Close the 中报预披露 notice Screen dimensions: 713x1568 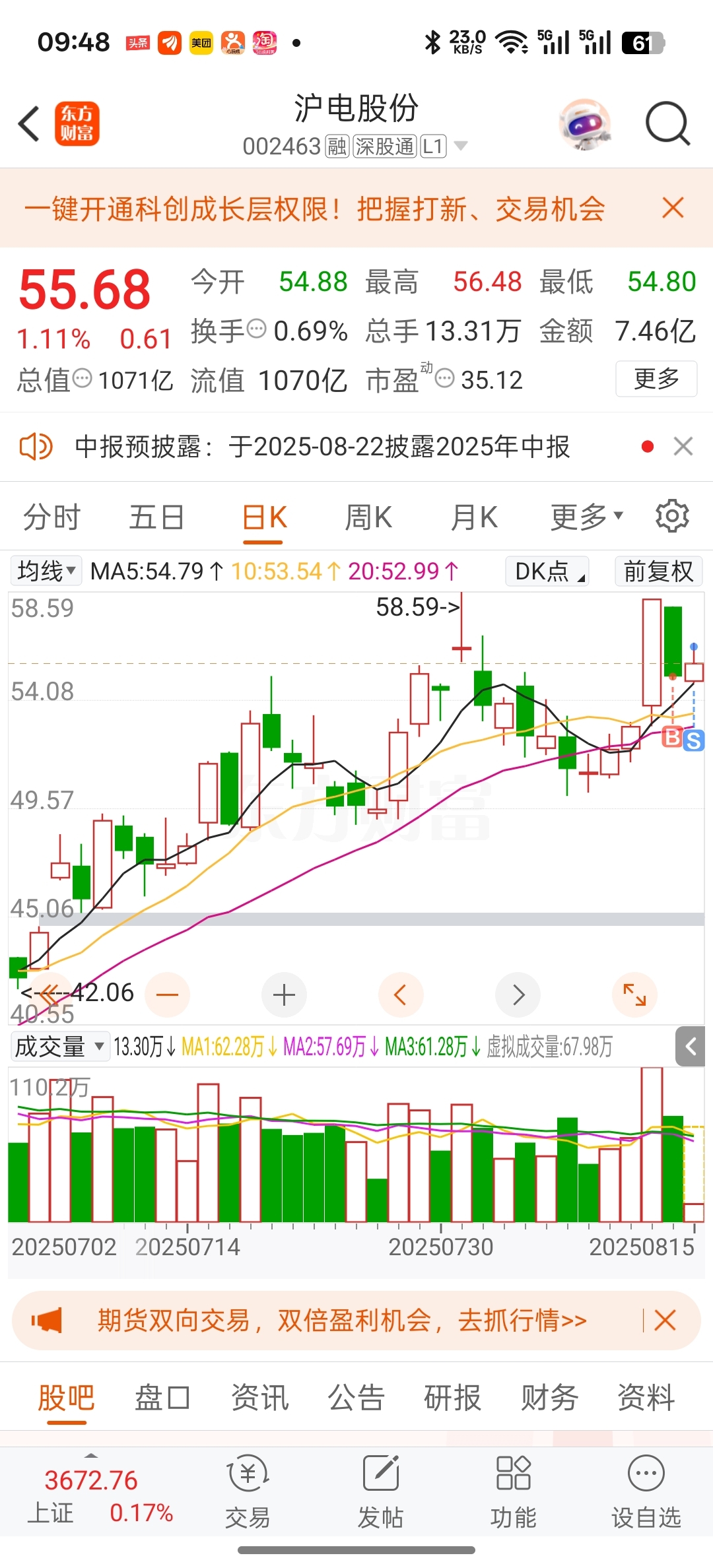[x=683, y=447]
